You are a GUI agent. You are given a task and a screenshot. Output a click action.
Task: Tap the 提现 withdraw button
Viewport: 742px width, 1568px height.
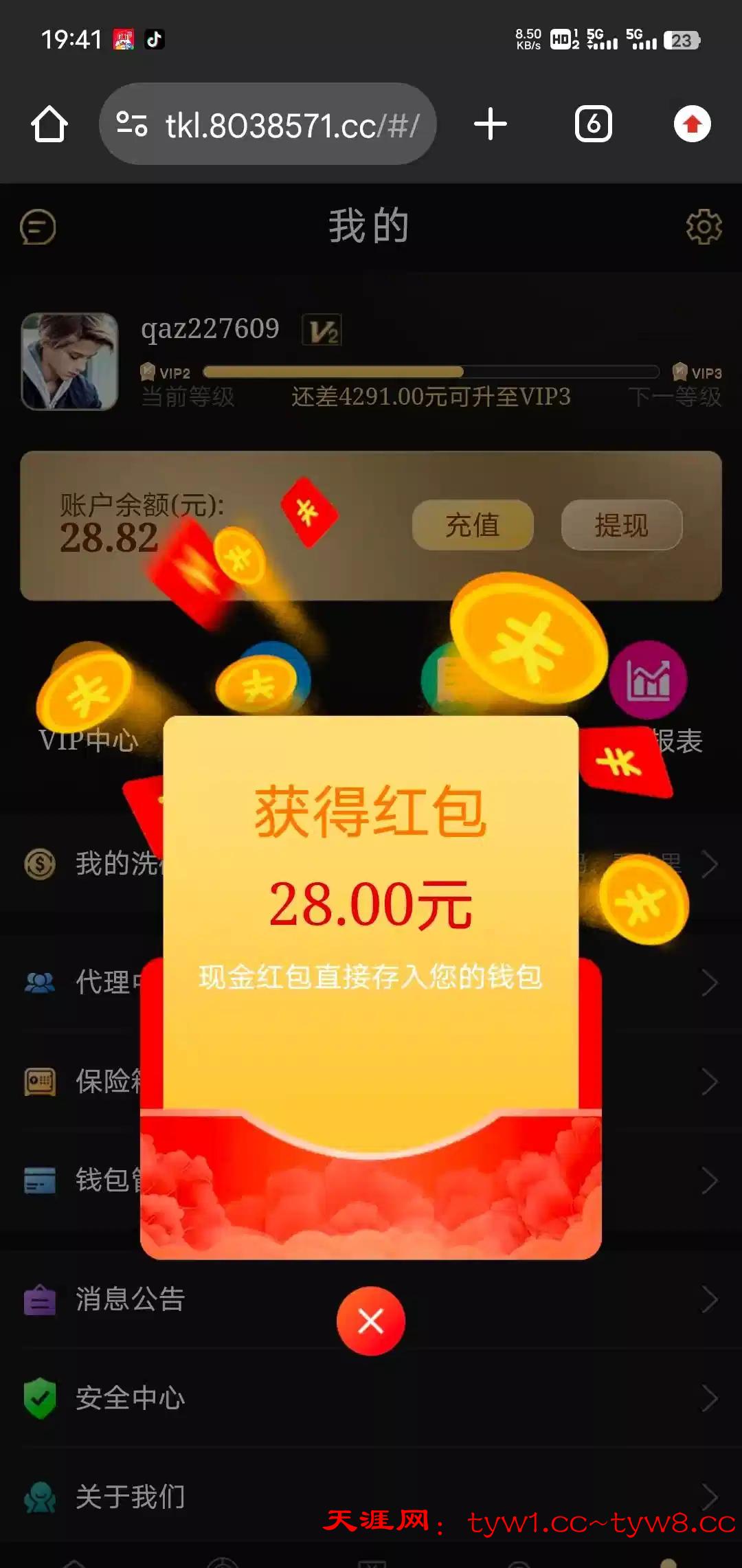click(621, 525)
